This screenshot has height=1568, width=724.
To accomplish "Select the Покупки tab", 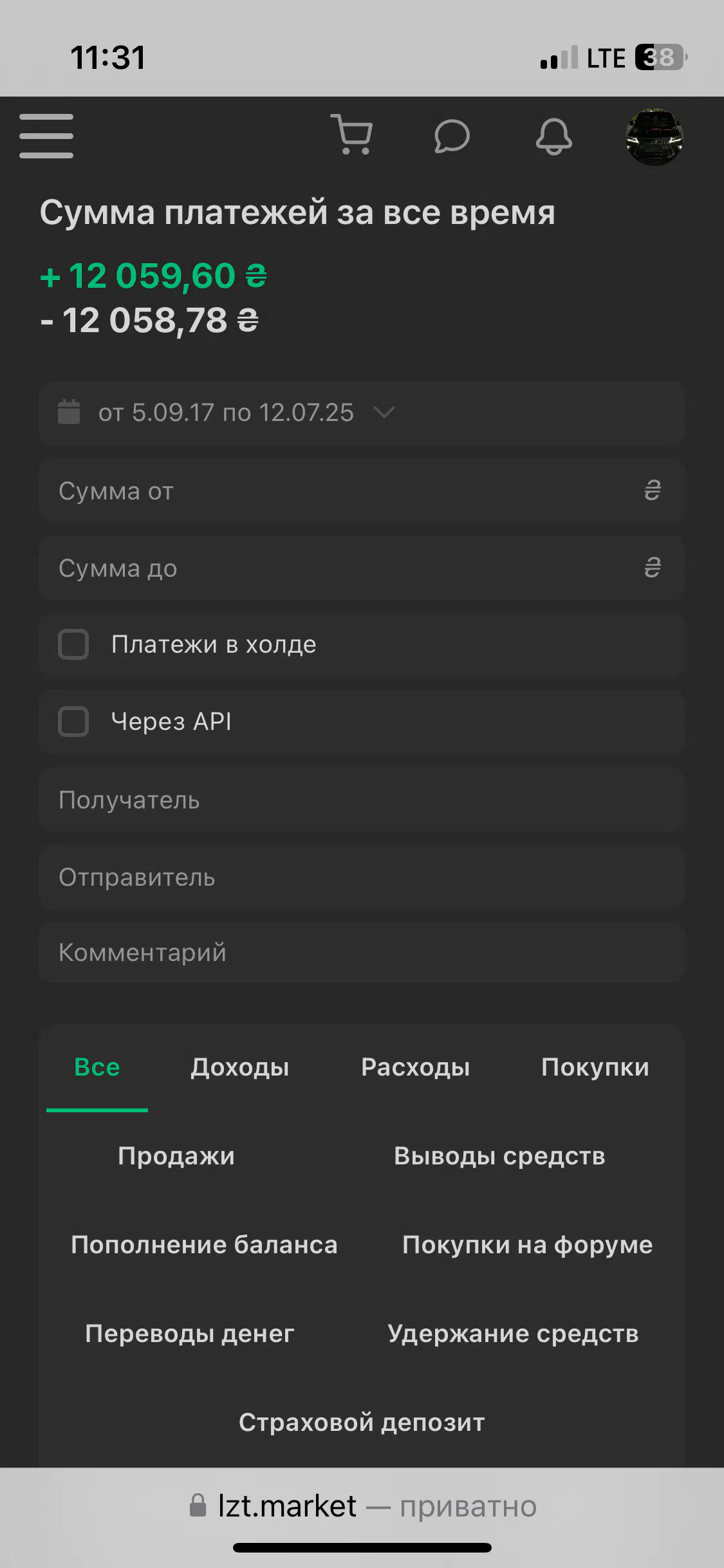I will (x=595, y=1067).
